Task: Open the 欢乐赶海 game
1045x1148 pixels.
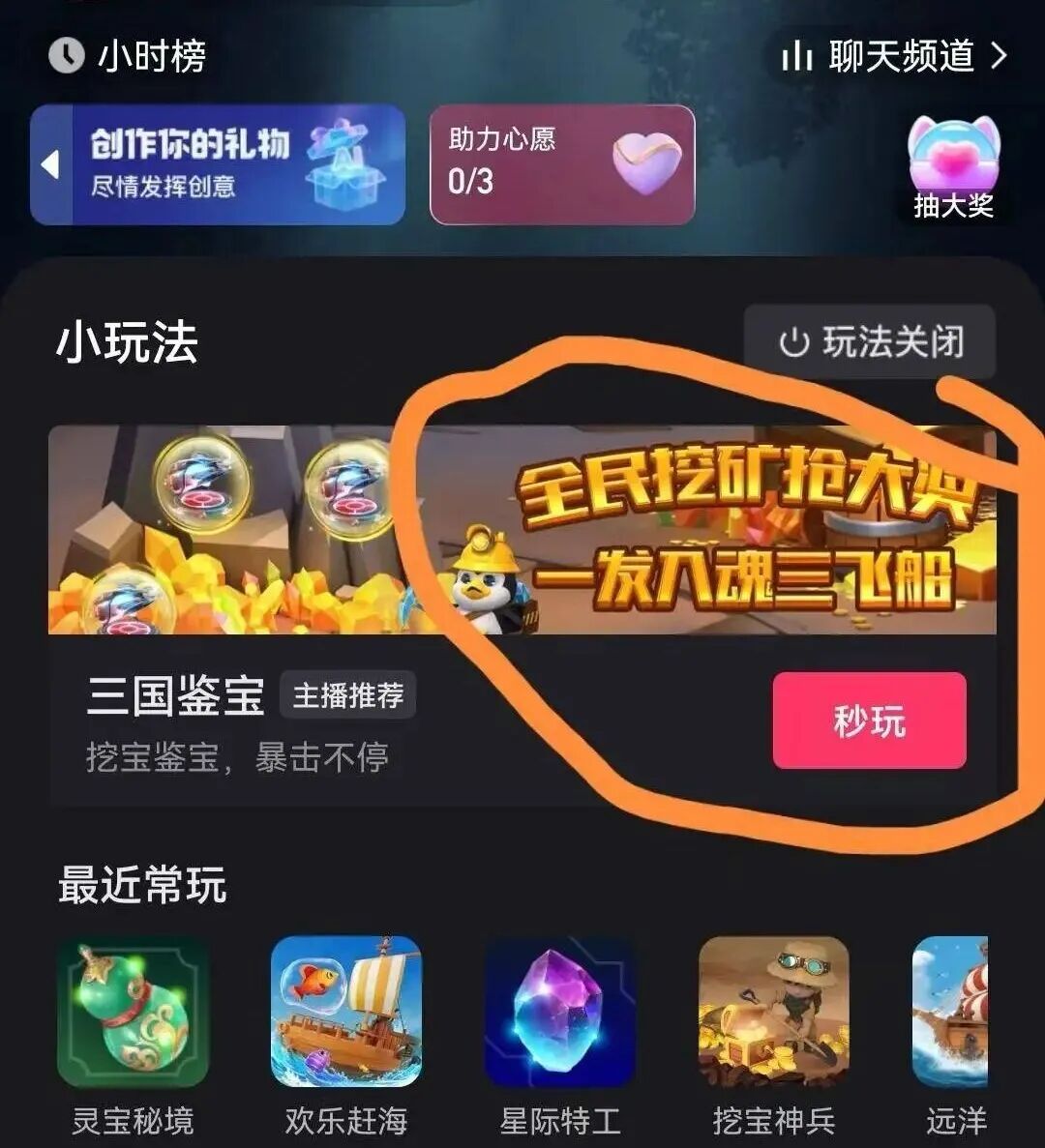Action: pyautogui.click(x=346, y=1012)
